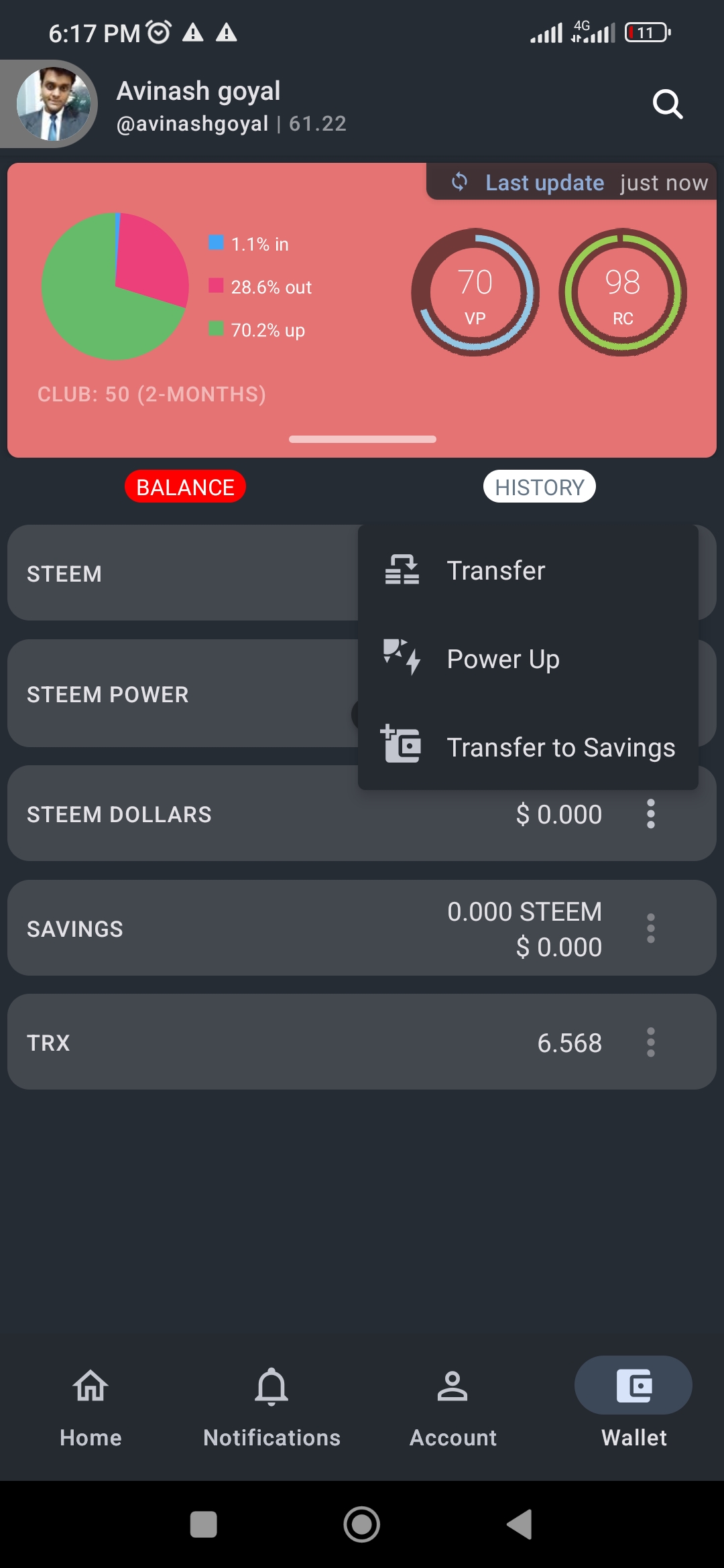The height and width of the screenshot is (1568, 724).
Task: Open Avinash goyal's profile picture
Action: tap(54, 104)
